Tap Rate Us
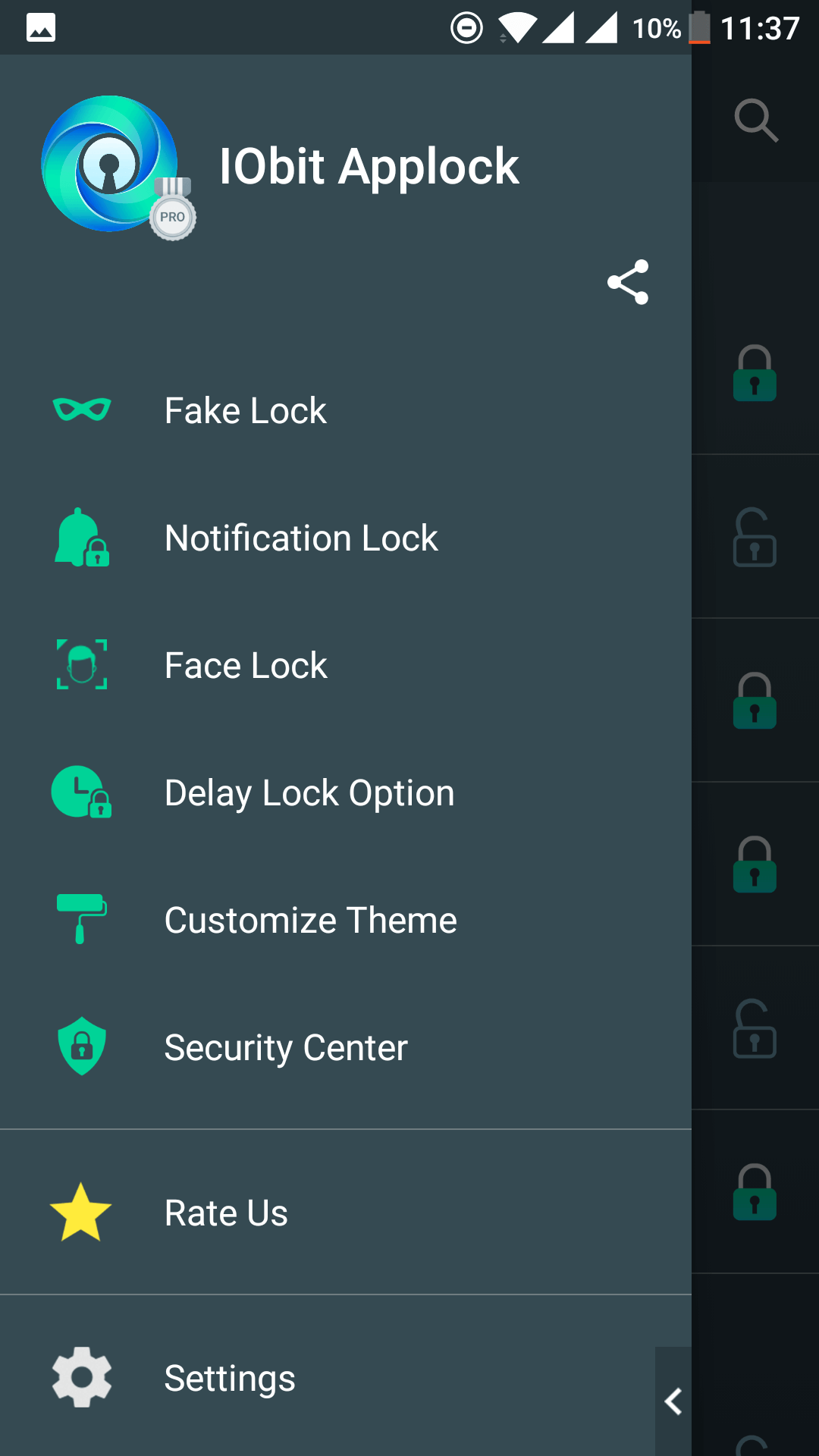 346,1213
